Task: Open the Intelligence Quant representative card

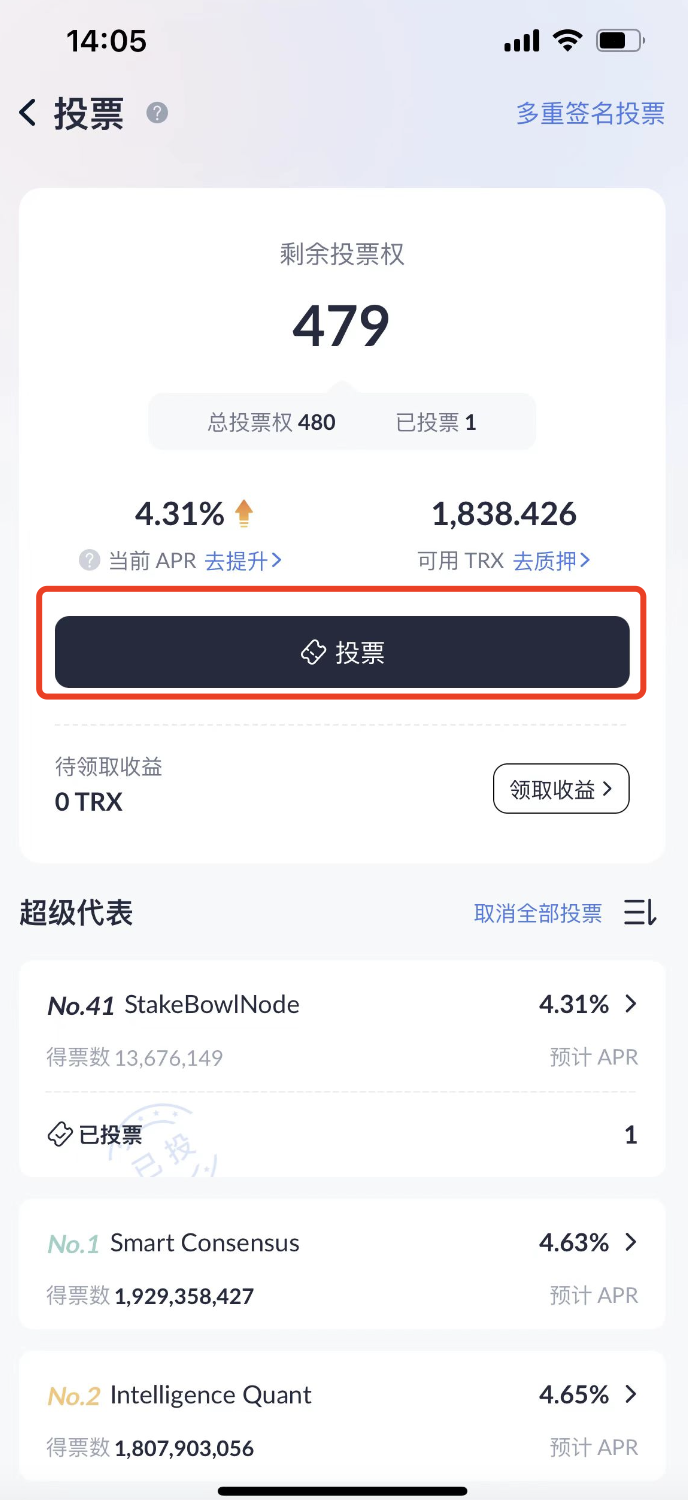Action: pos(342,1417)
